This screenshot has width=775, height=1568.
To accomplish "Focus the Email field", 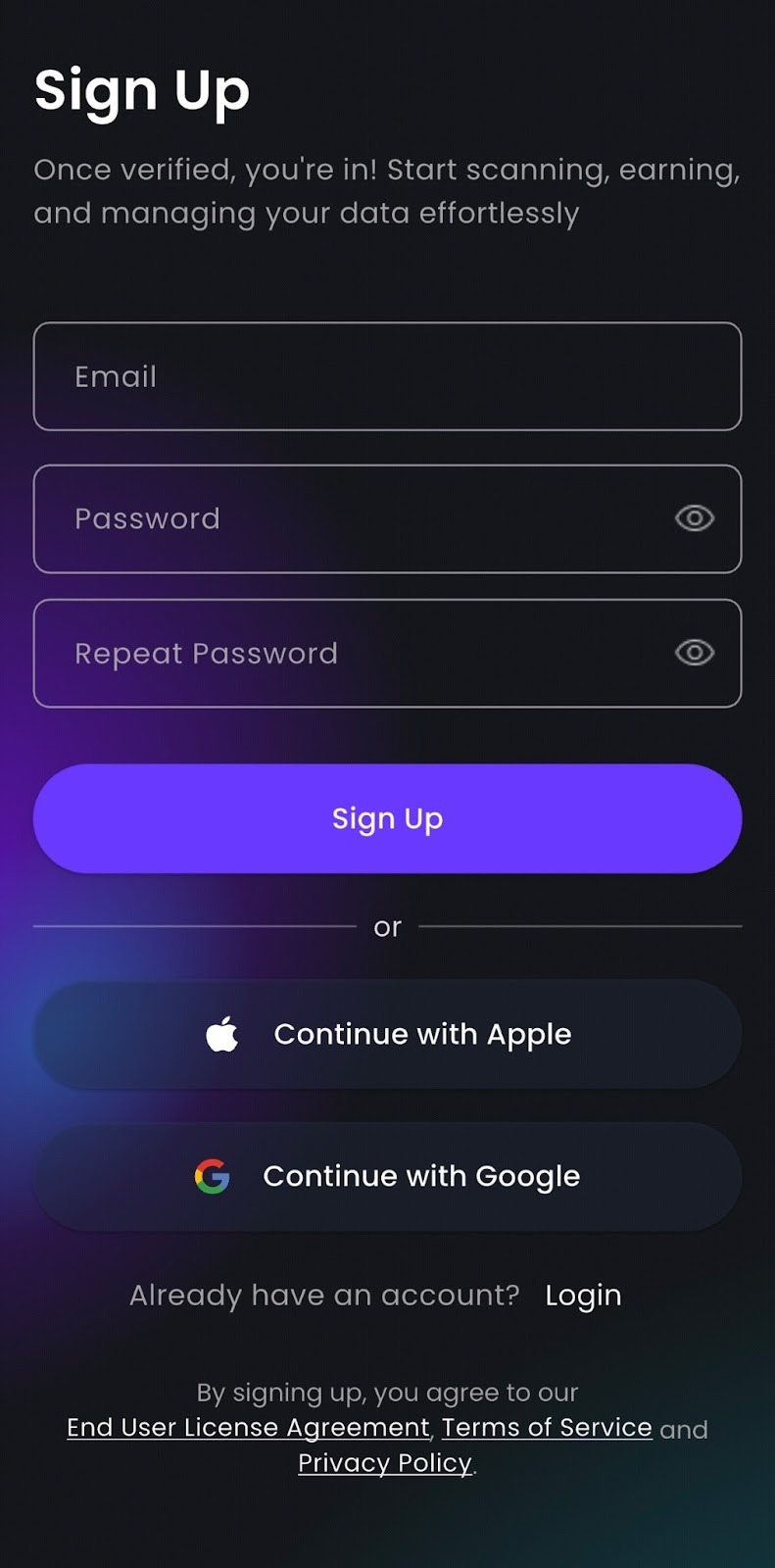I will [387, 376].
